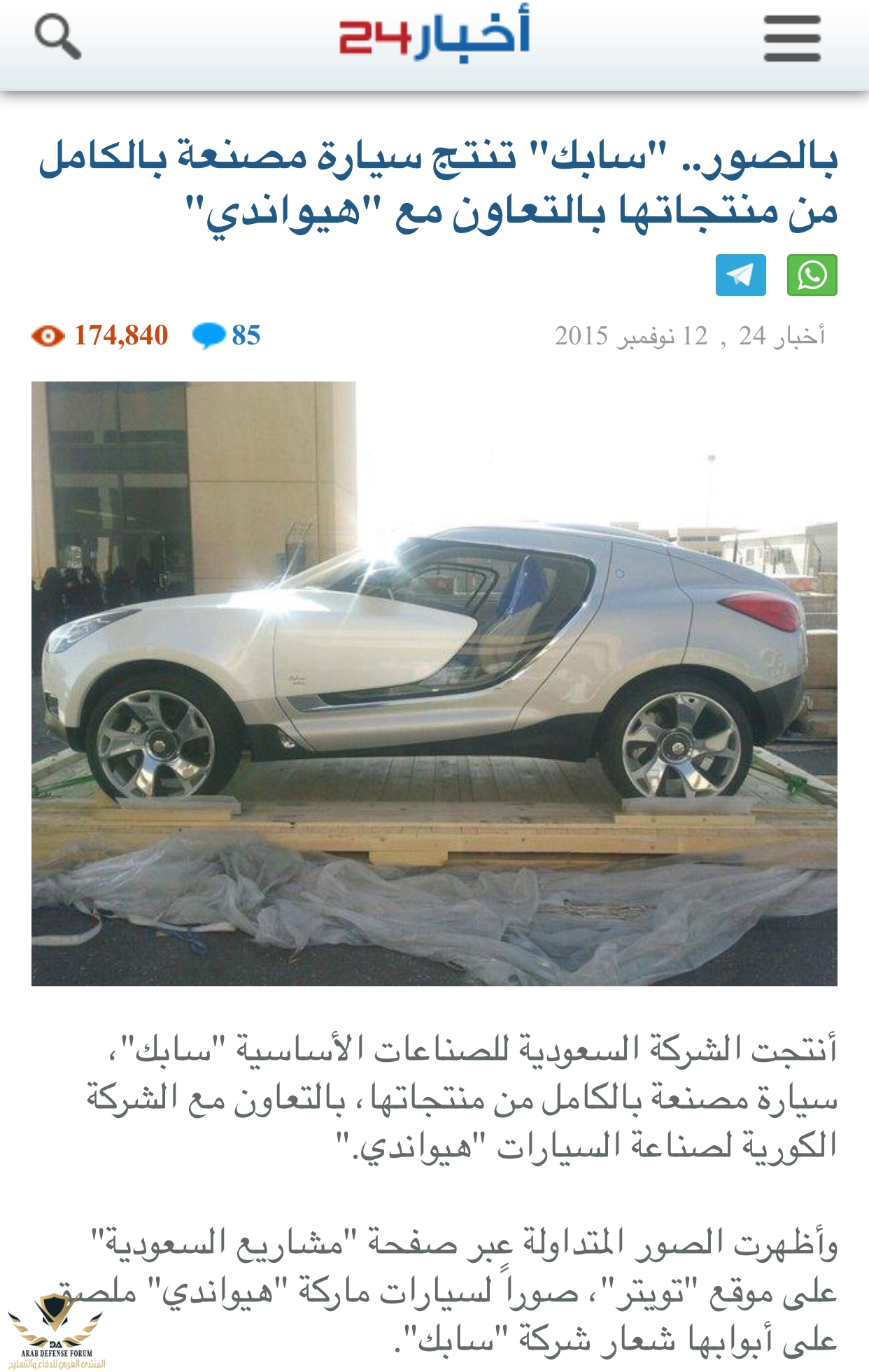Open the 85 comments

(x=227, y=335)
